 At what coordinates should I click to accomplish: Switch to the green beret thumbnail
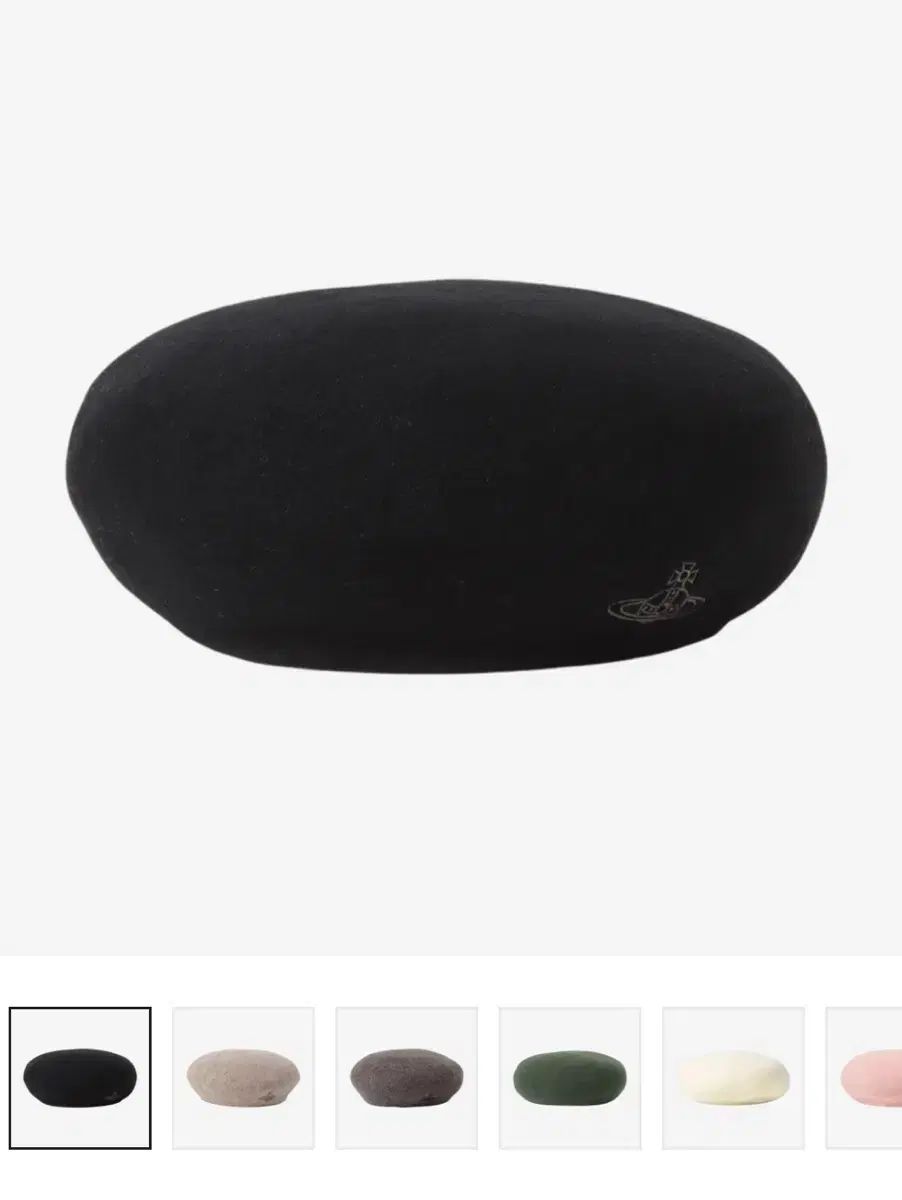click(x=569, y=1077)
